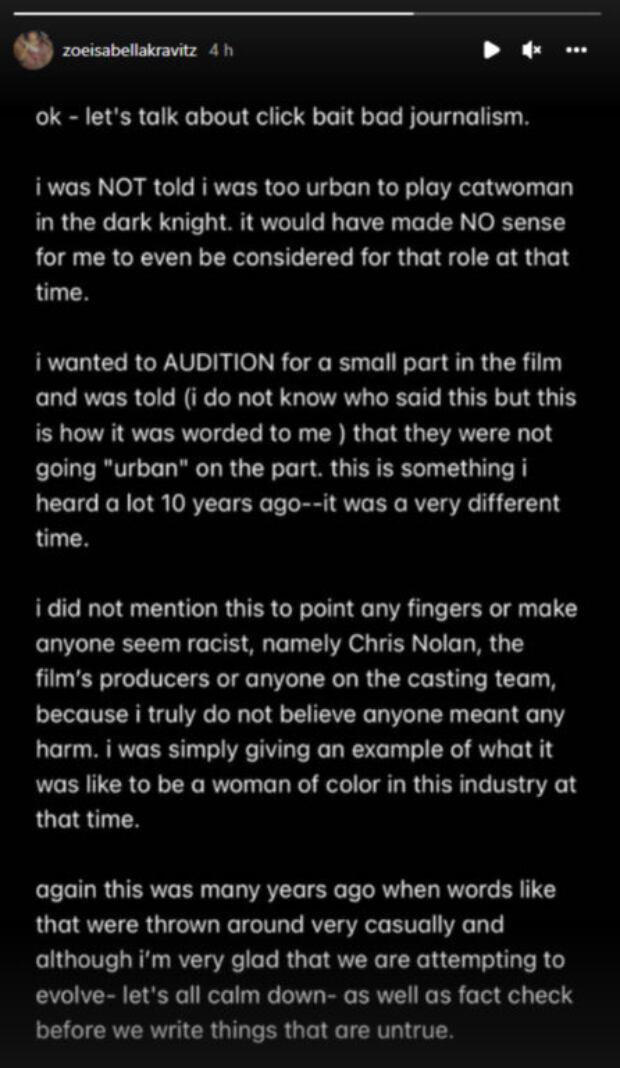Resume story playback with the play icon
This screenshot has width=620, height=1068.
pyautogui.click(x=491, y=50)
